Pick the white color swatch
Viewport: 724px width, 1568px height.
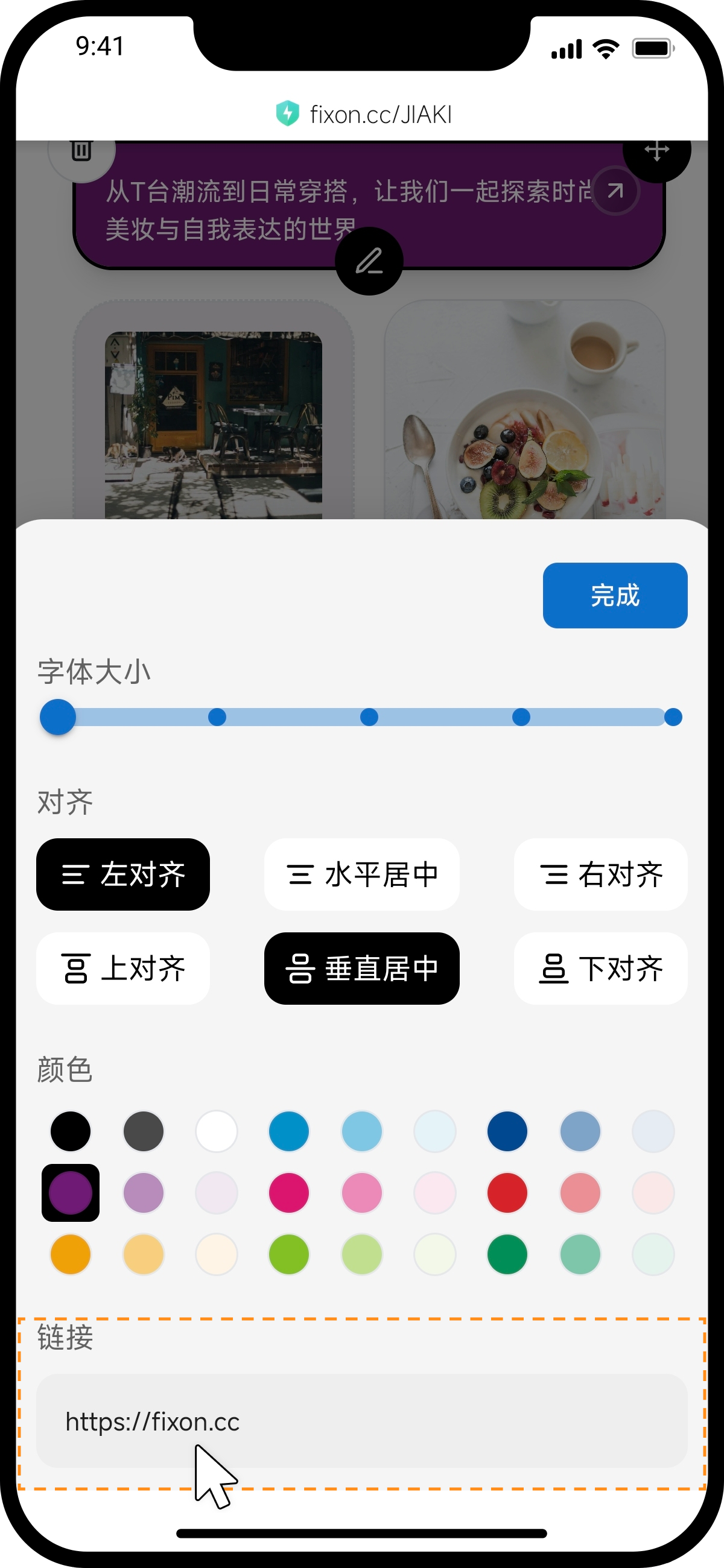216,1131
